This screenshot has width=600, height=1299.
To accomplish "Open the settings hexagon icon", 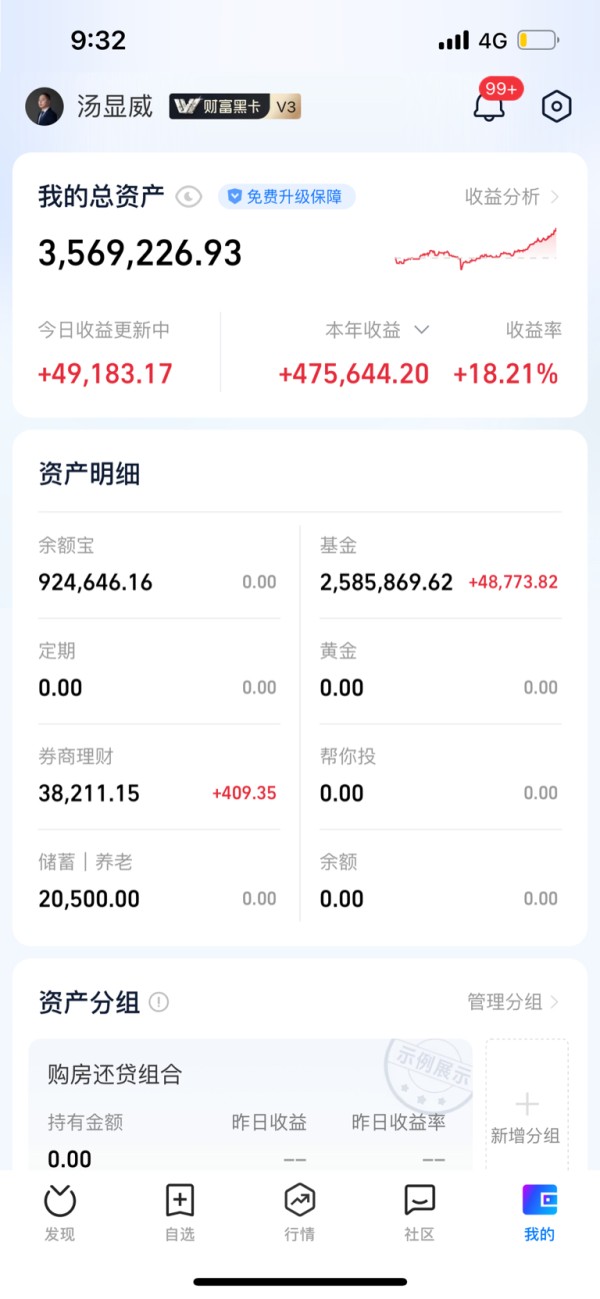I will pos(556,106).
